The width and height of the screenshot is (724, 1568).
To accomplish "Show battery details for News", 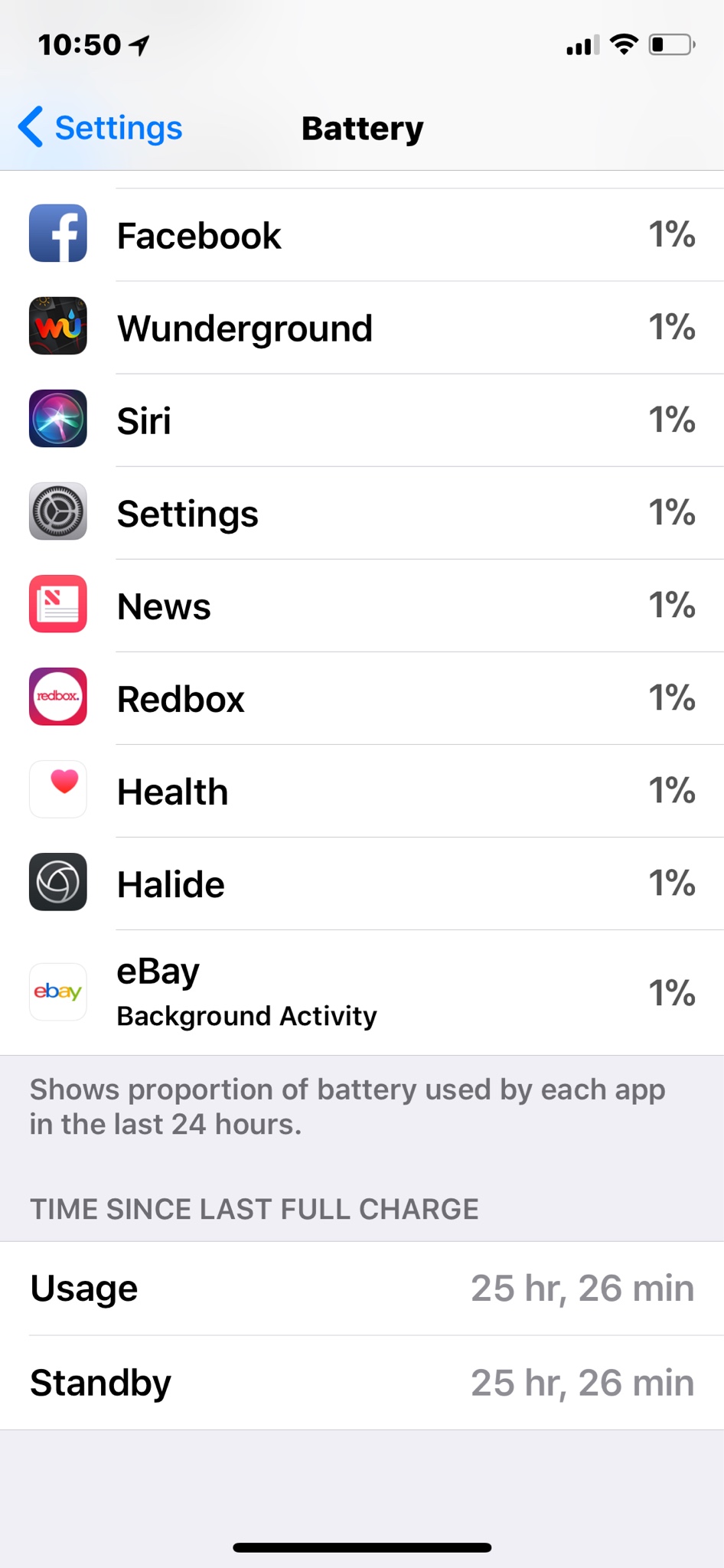I will 362,606.
